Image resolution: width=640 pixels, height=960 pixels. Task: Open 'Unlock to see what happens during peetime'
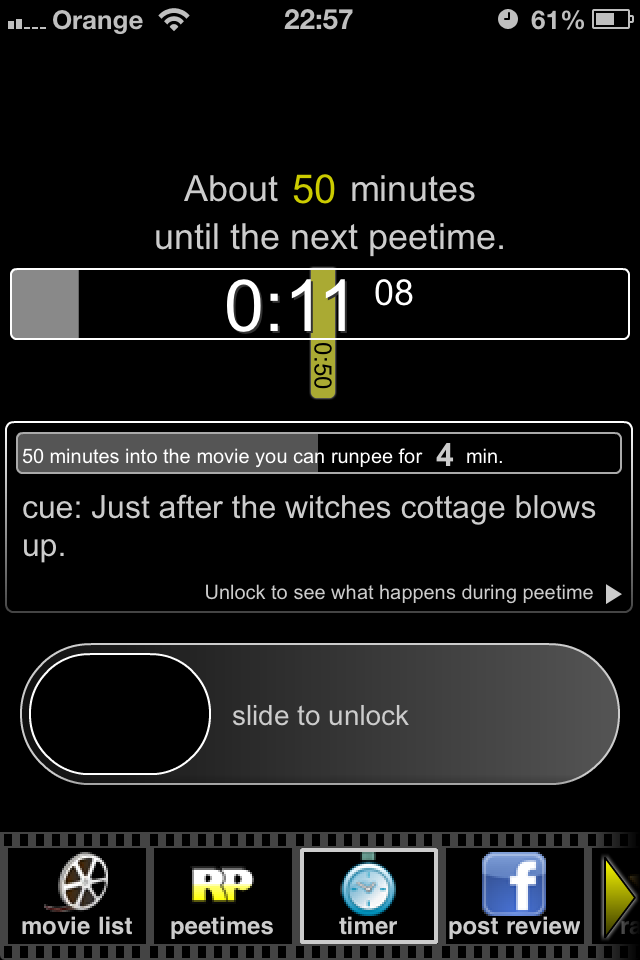(x=412, y=593)
